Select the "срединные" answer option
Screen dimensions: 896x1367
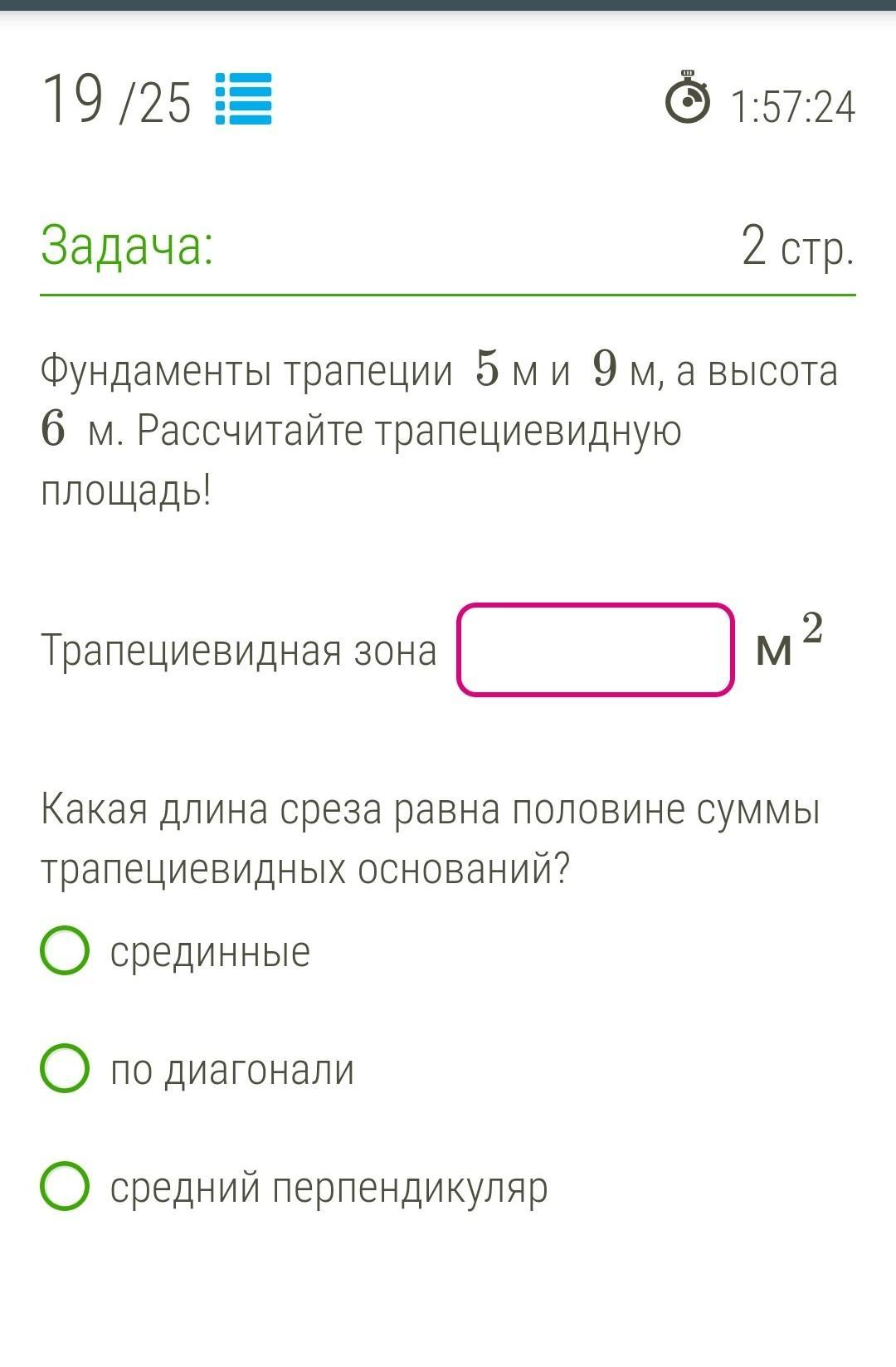[x=65, y=950]
